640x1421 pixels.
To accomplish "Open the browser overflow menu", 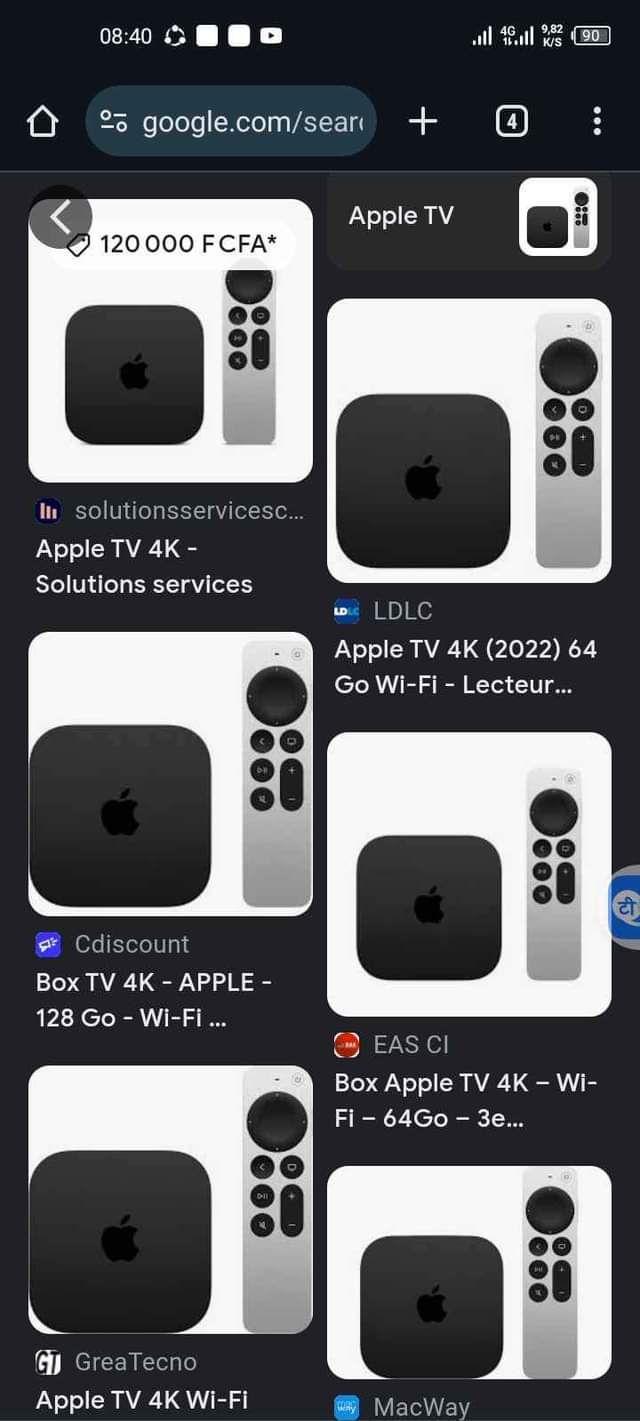I will pyautogui.click(x=597, y=122).
